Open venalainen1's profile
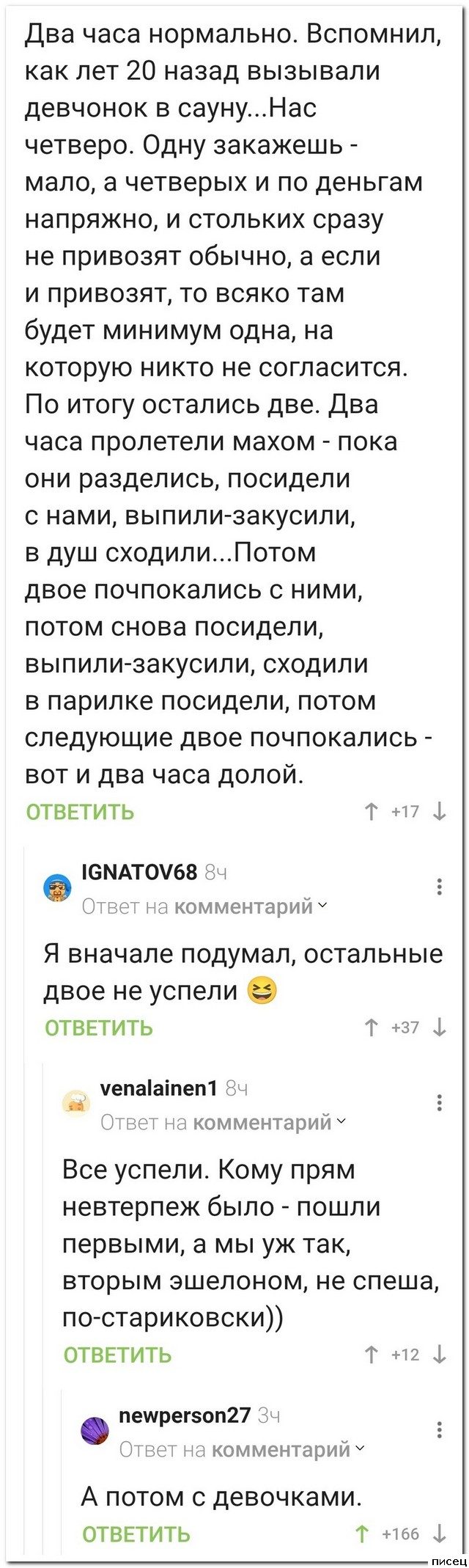Screen dimensions: 469x1568 [x=158, y=1088]
